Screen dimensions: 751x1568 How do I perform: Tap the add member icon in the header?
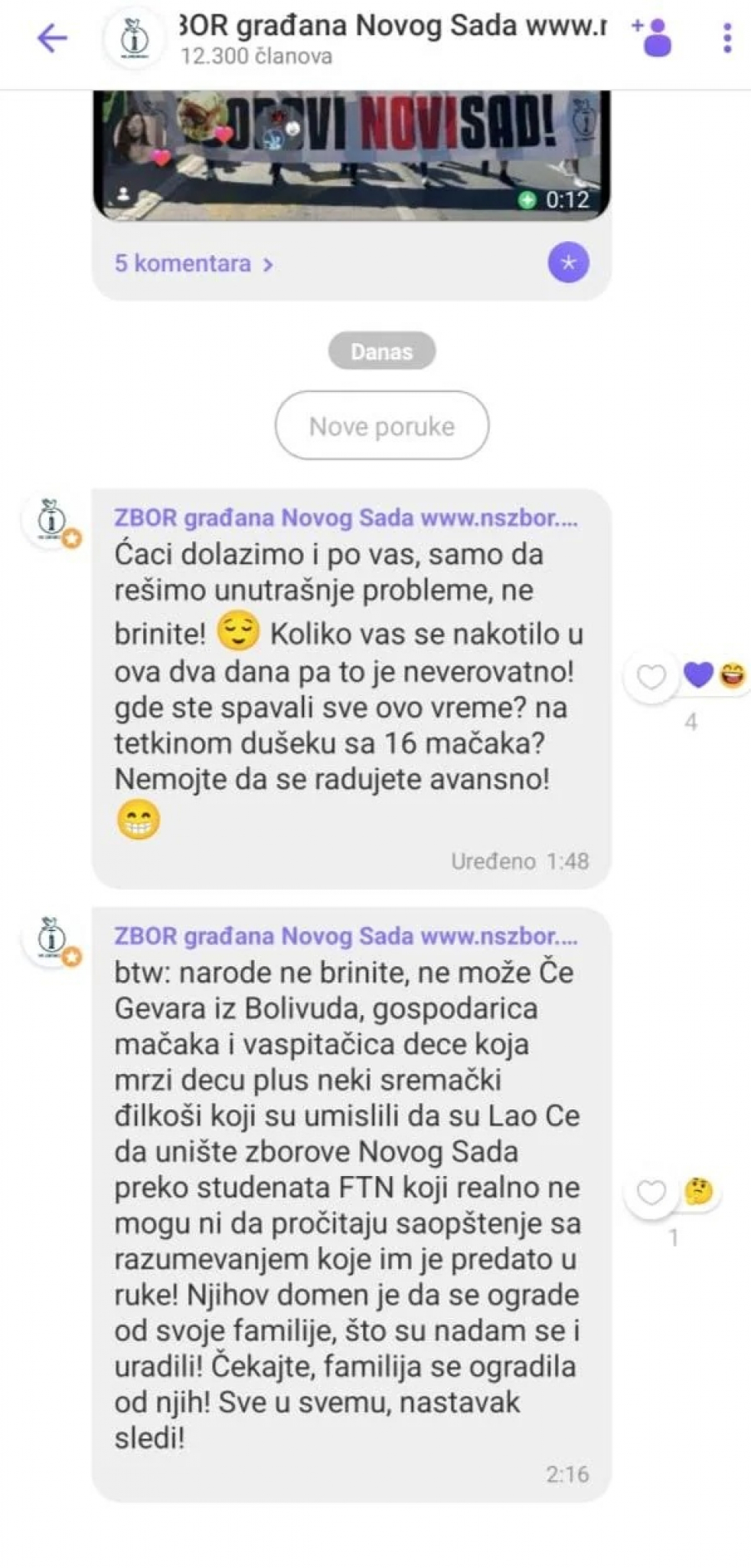tap(651, 36)
